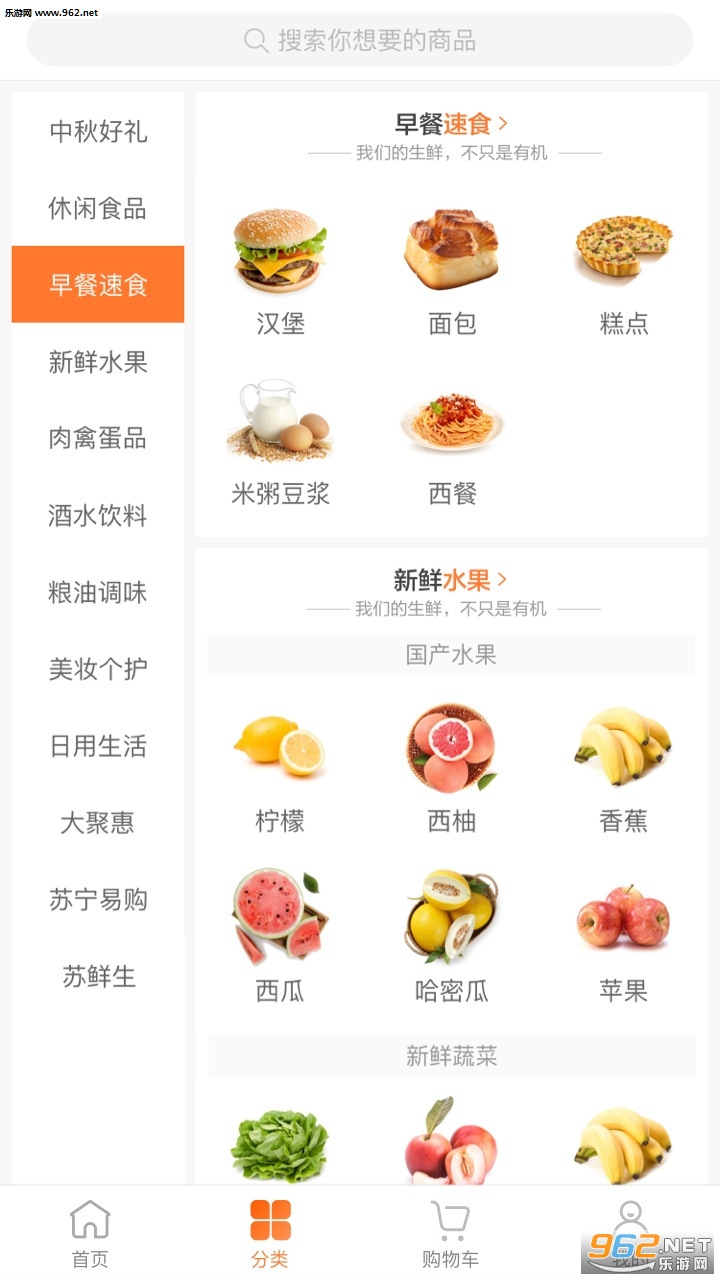
Task: Go to the 酒水饮料 category
Action: [x=98, y=515]
